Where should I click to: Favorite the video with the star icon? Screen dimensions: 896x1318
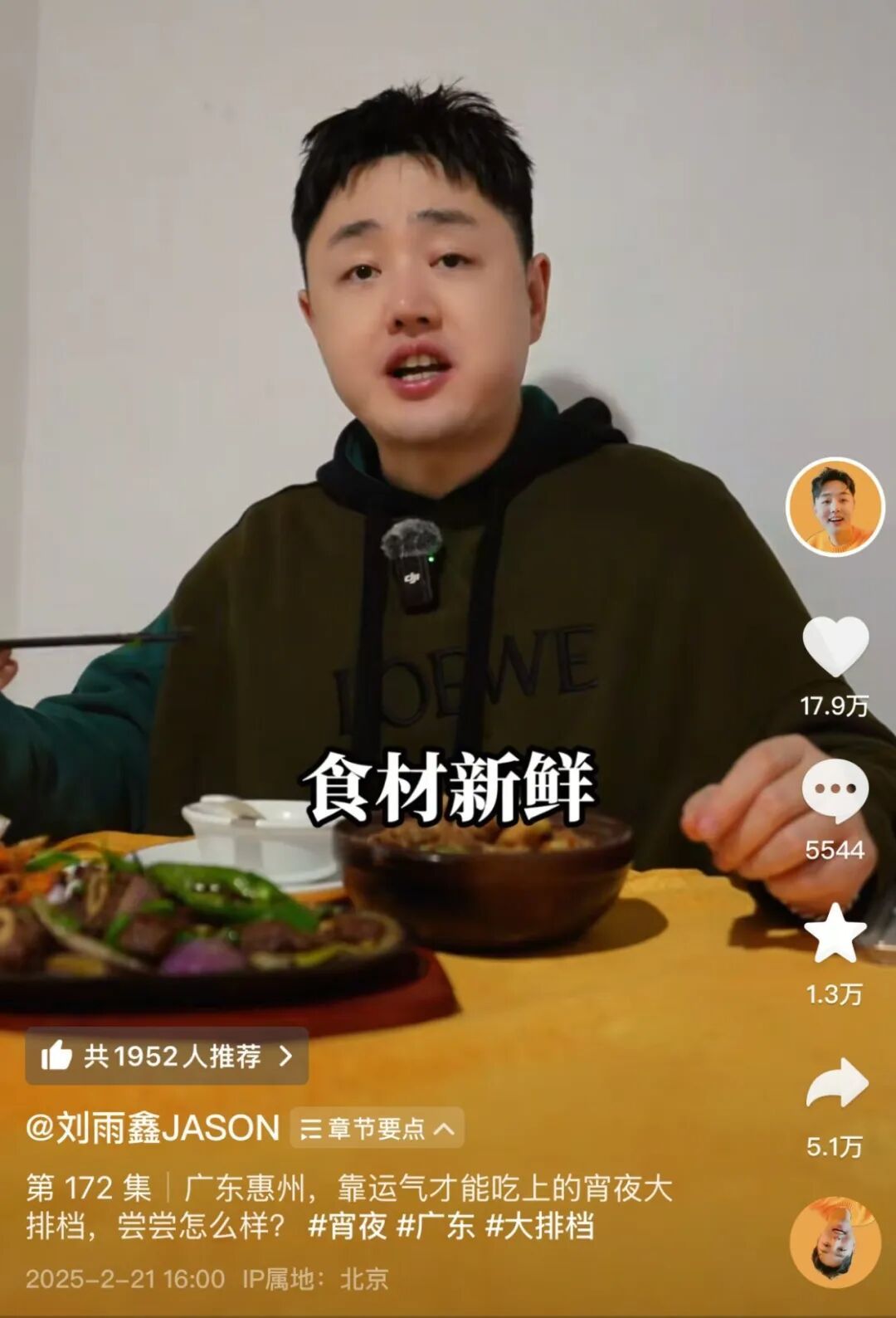835,934
